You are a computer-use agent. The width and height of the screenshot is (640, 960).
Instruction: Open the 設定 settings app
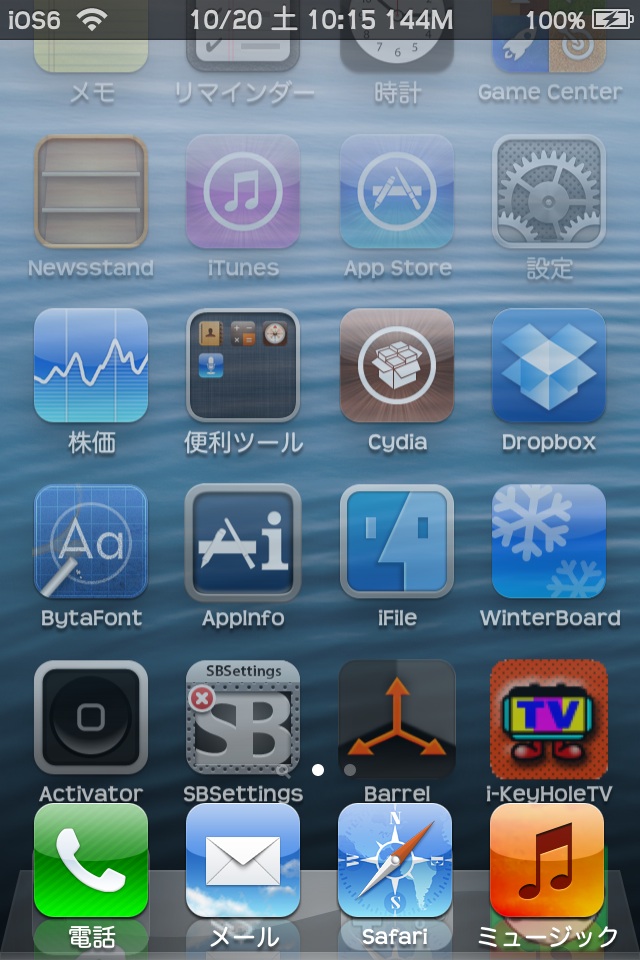point(549,191)
